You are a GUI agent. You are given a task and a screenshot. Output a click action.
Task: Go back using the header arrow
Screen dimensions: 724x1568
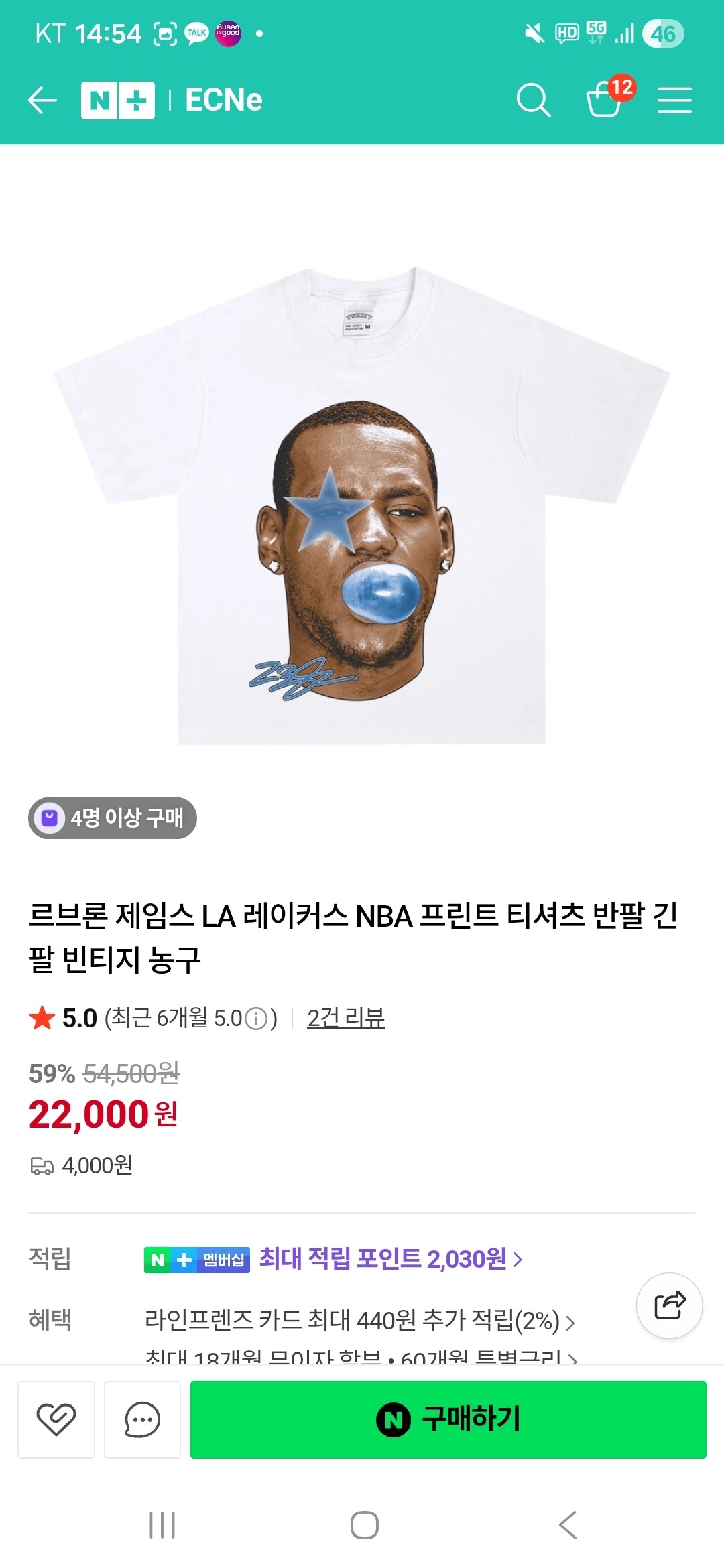[42, 101]
